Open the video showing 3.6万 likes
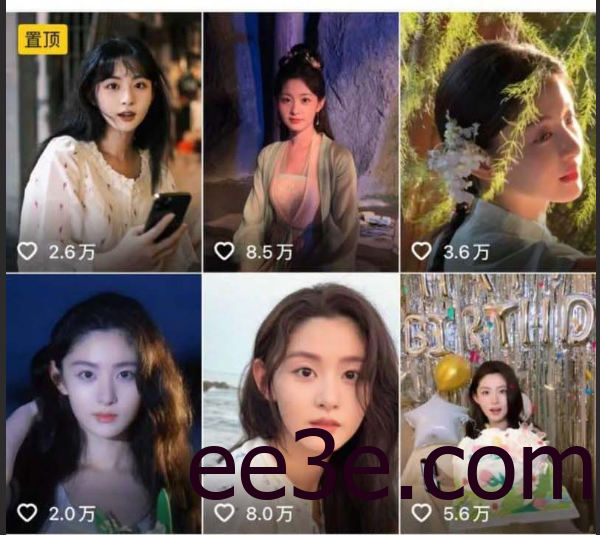Image resolution: width=600 pixels, height=535 pixels. click(498, 140)
